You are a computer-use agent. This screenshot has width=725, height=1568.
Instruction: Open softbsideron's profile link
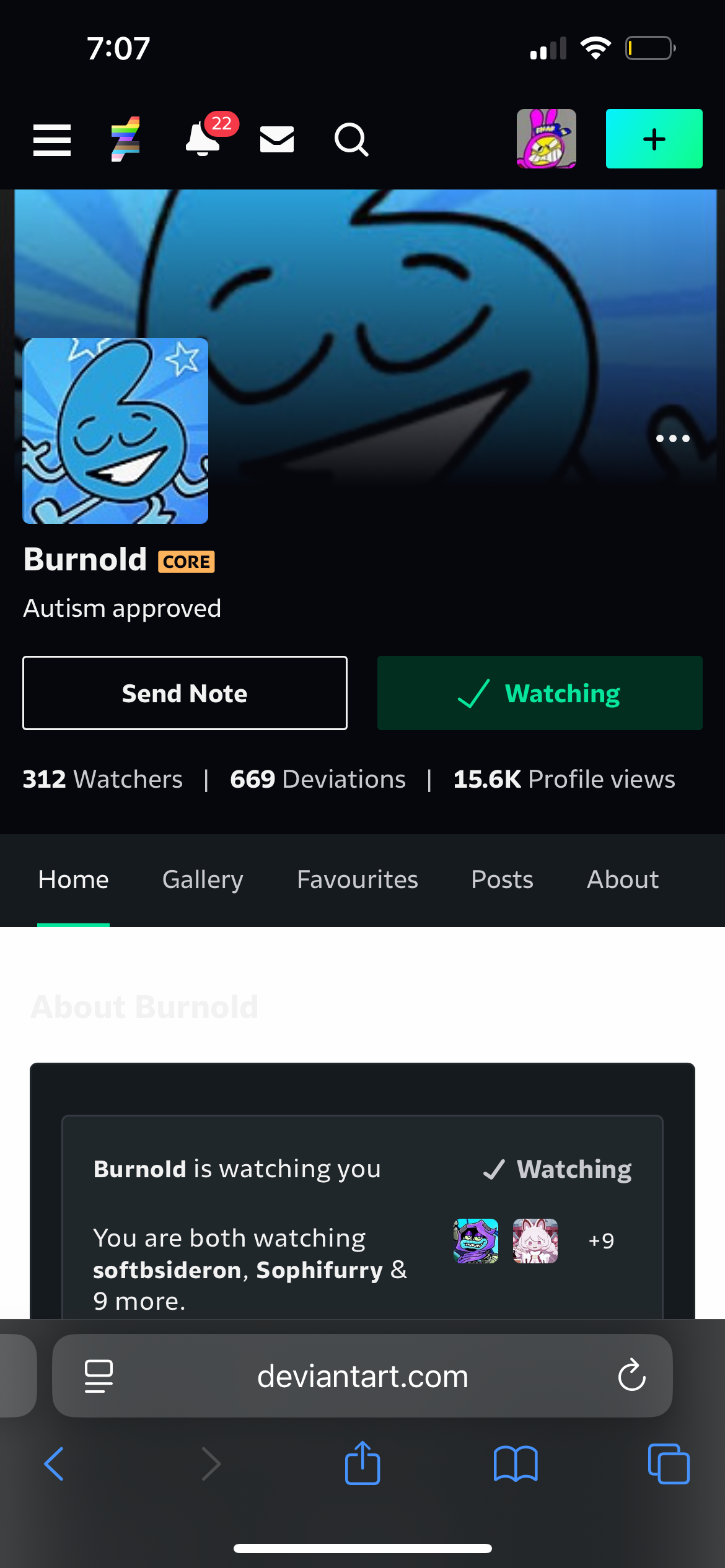[x=167, y=1270]
